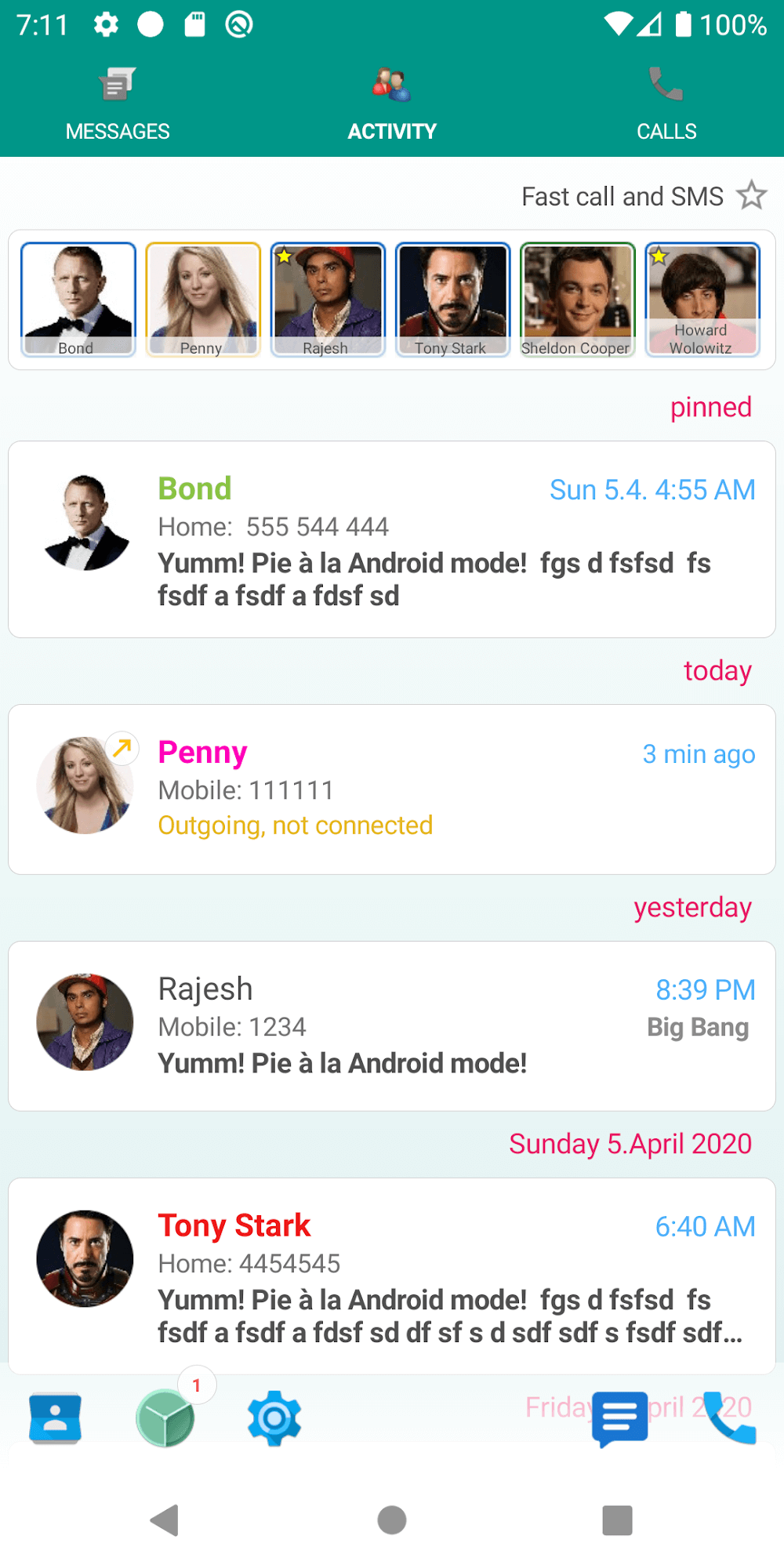Tap Rajesh's fast contact tile
Screen dimensions: 784x1568
(x=328, y=299)
